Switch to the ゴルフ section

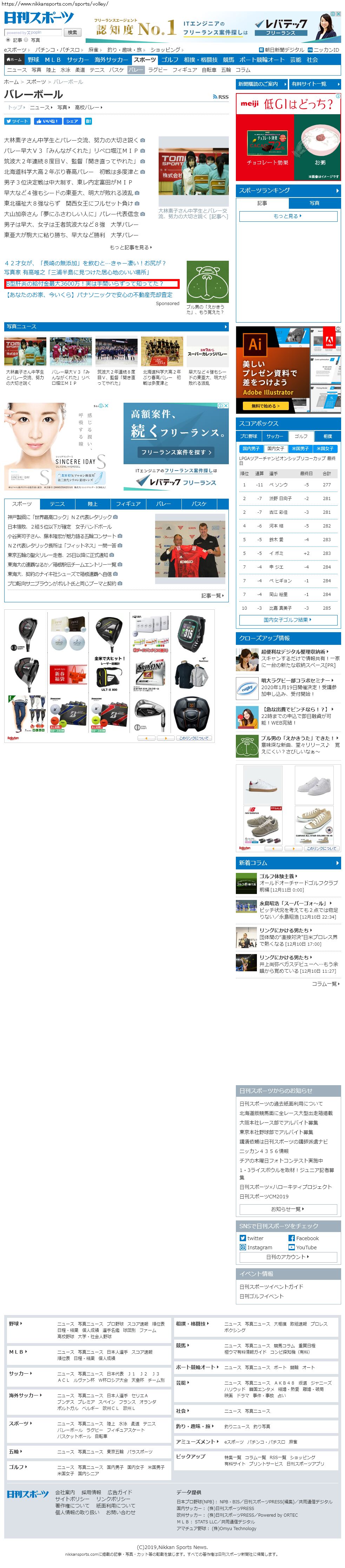170,60
